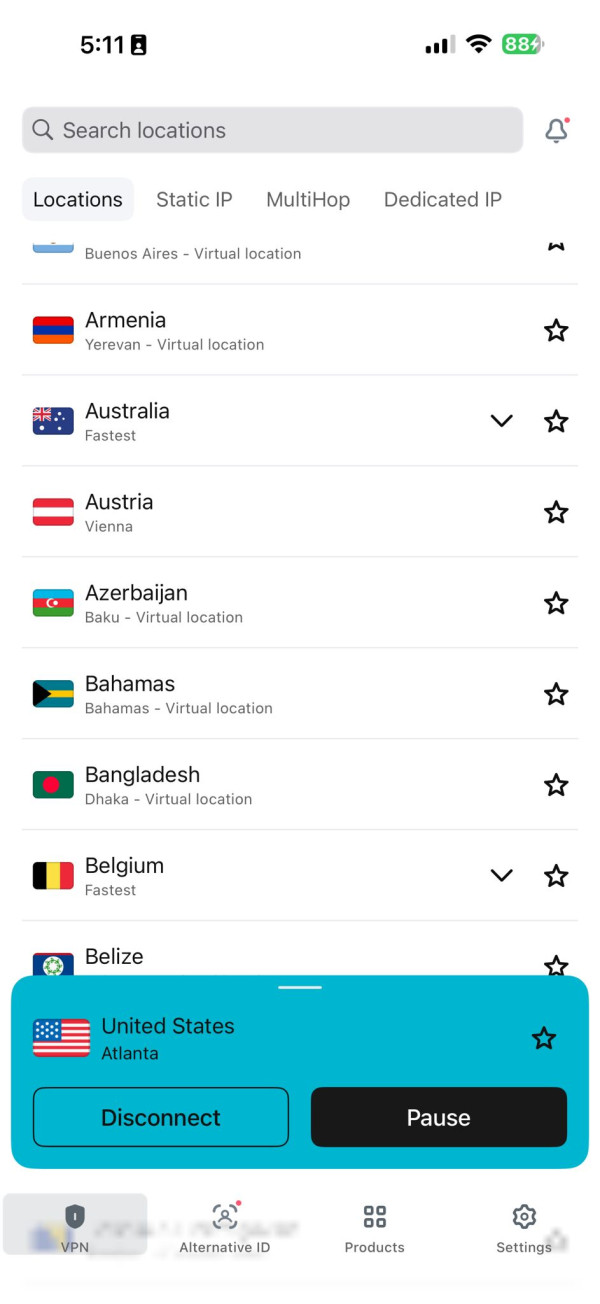This screenshot has height=1304, width=600.
Task: Go to the Products tab
Action: [x=374, y=1228]
